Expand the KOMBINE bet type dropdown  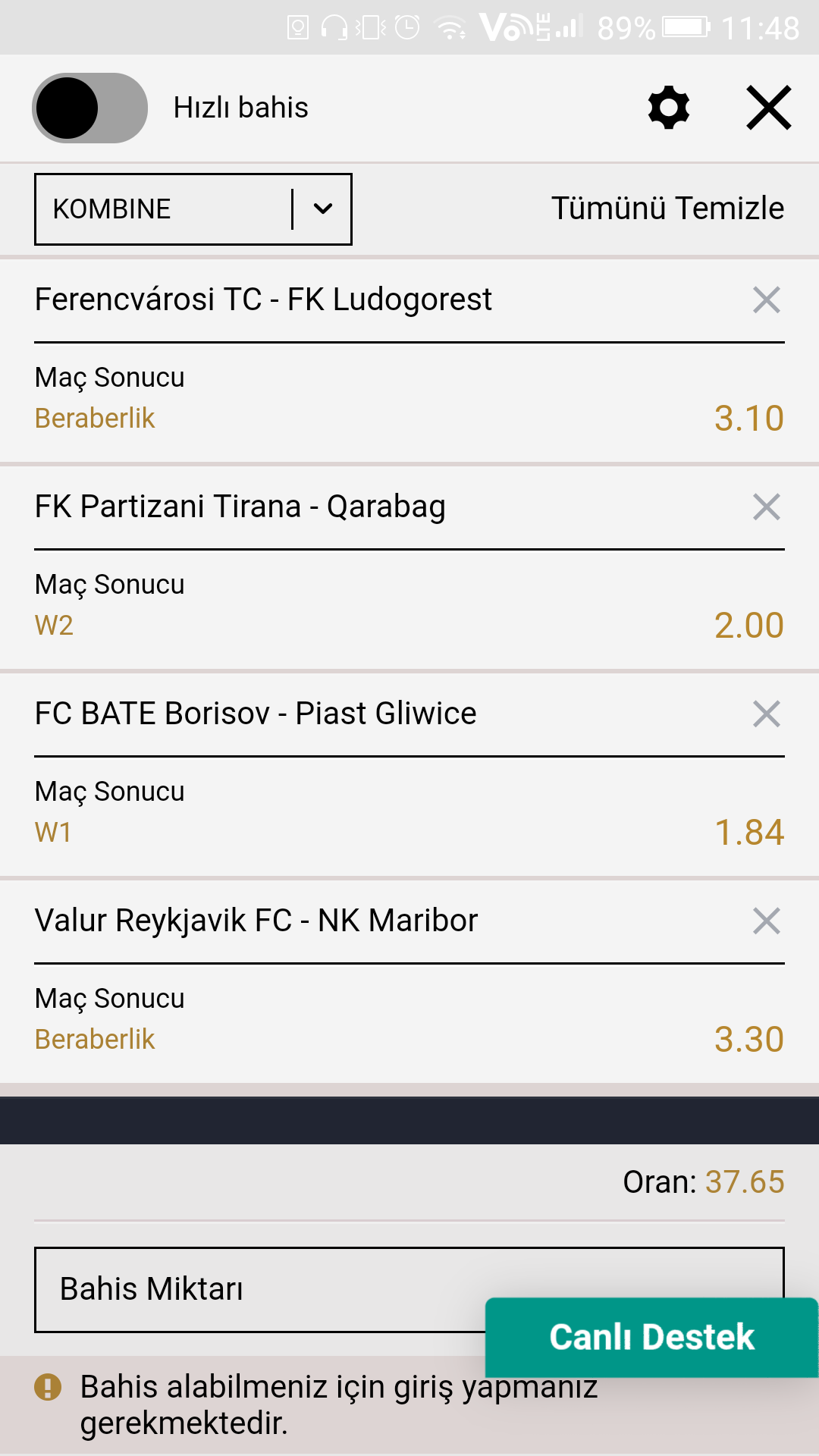[193, 209]
